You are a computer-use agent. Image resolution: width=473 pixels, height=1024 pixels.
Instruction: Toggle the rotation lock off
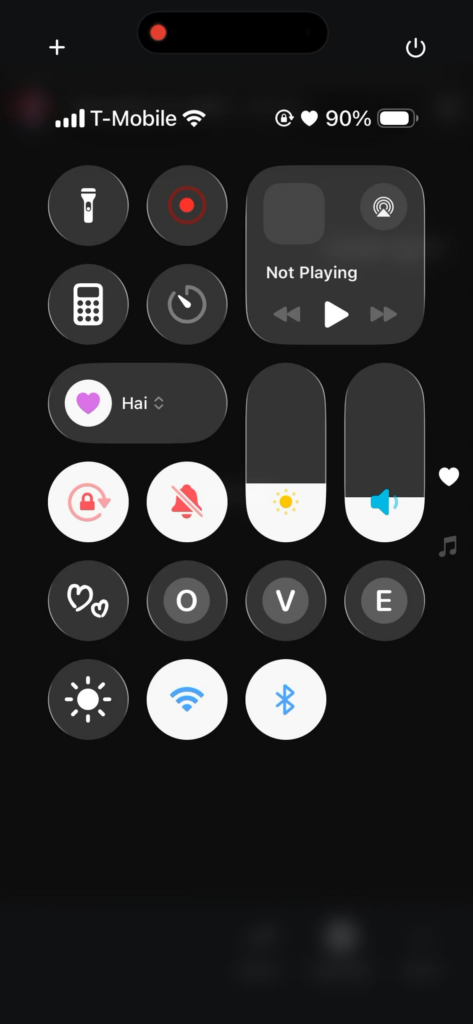tap(88, 502)
